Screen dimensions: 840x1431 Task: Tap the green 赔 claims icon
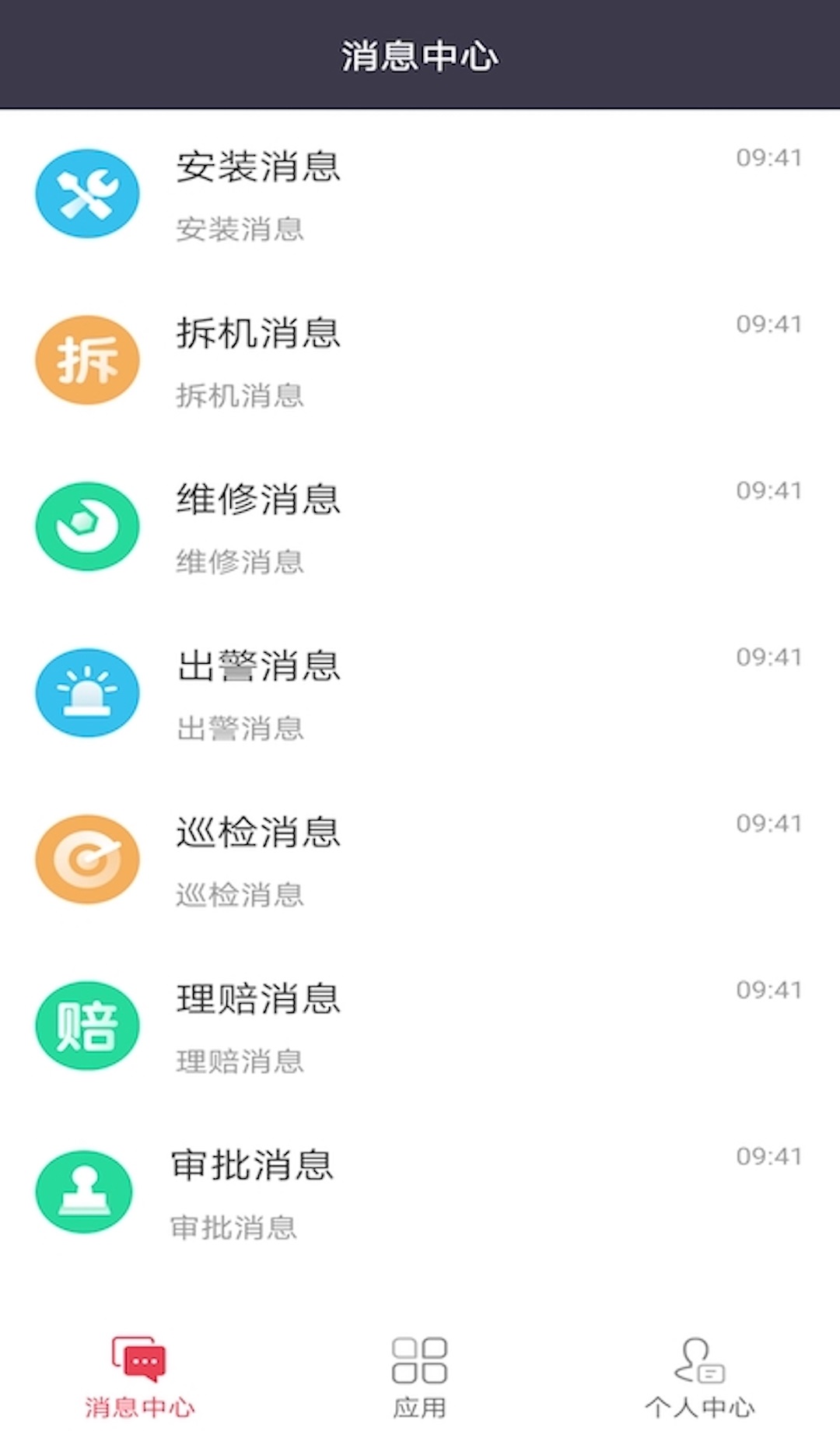pos(87,1026)
